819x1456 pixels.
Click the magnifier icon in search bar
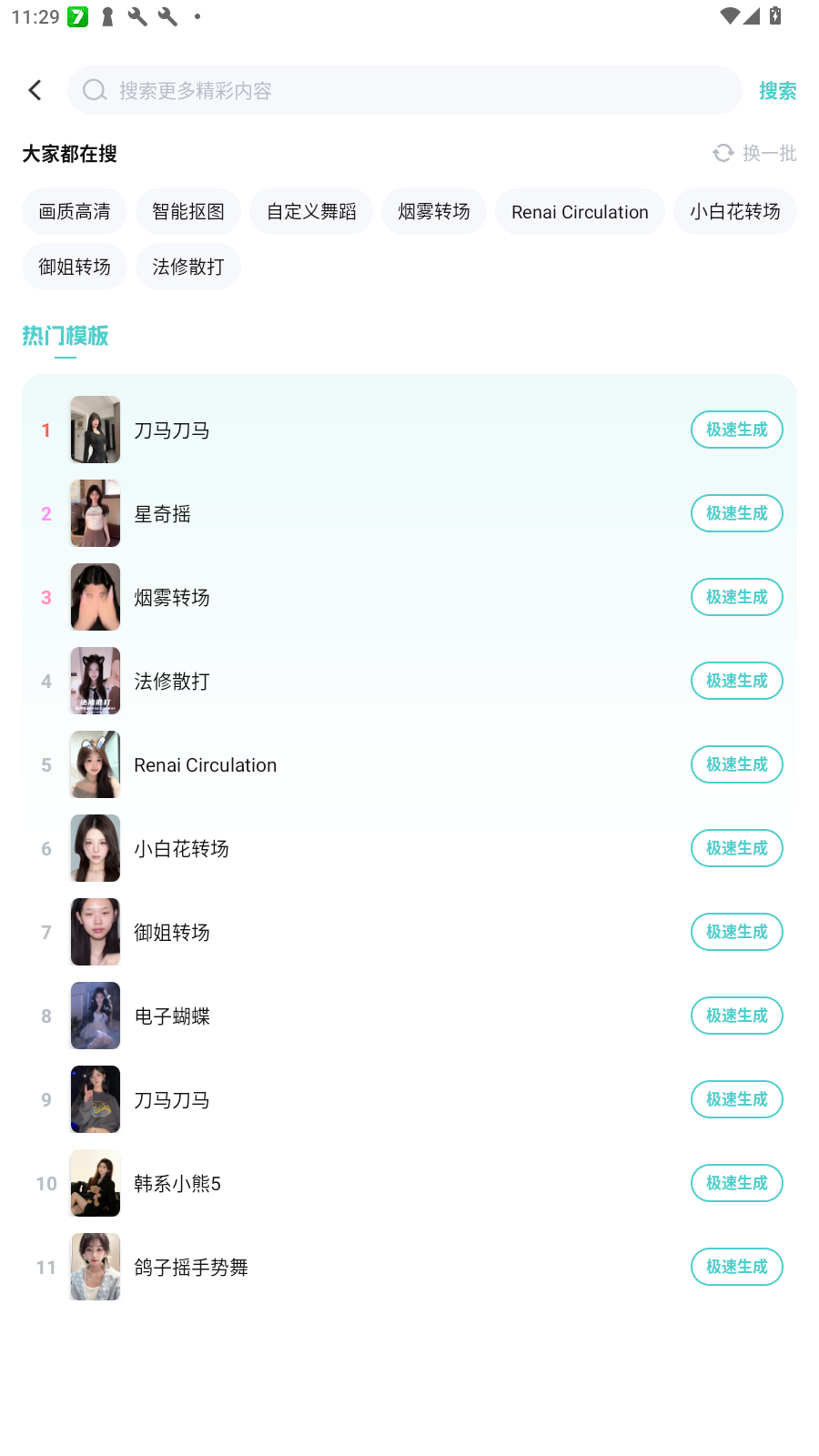click(95, 90)
